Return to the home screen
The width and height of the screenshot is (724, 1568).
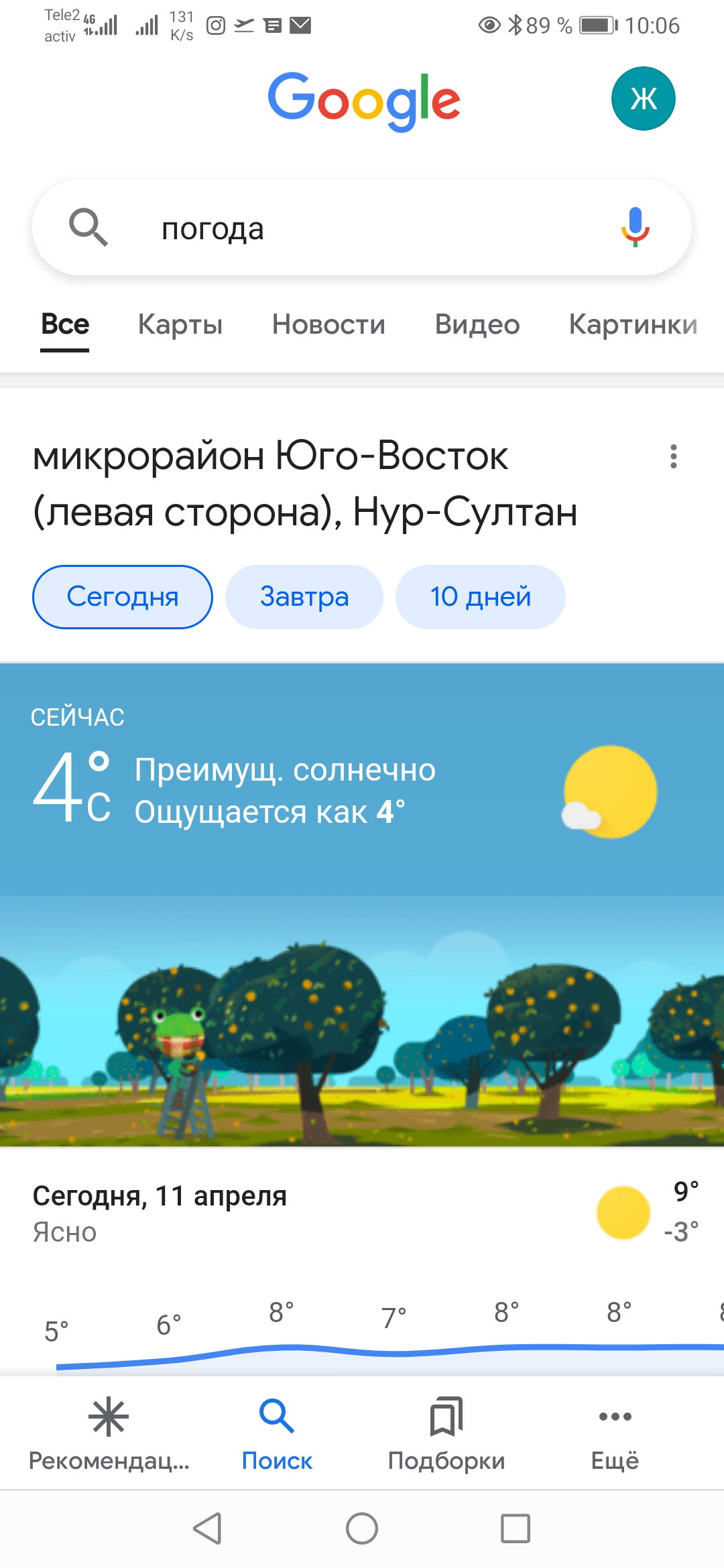click(362, 1528)
